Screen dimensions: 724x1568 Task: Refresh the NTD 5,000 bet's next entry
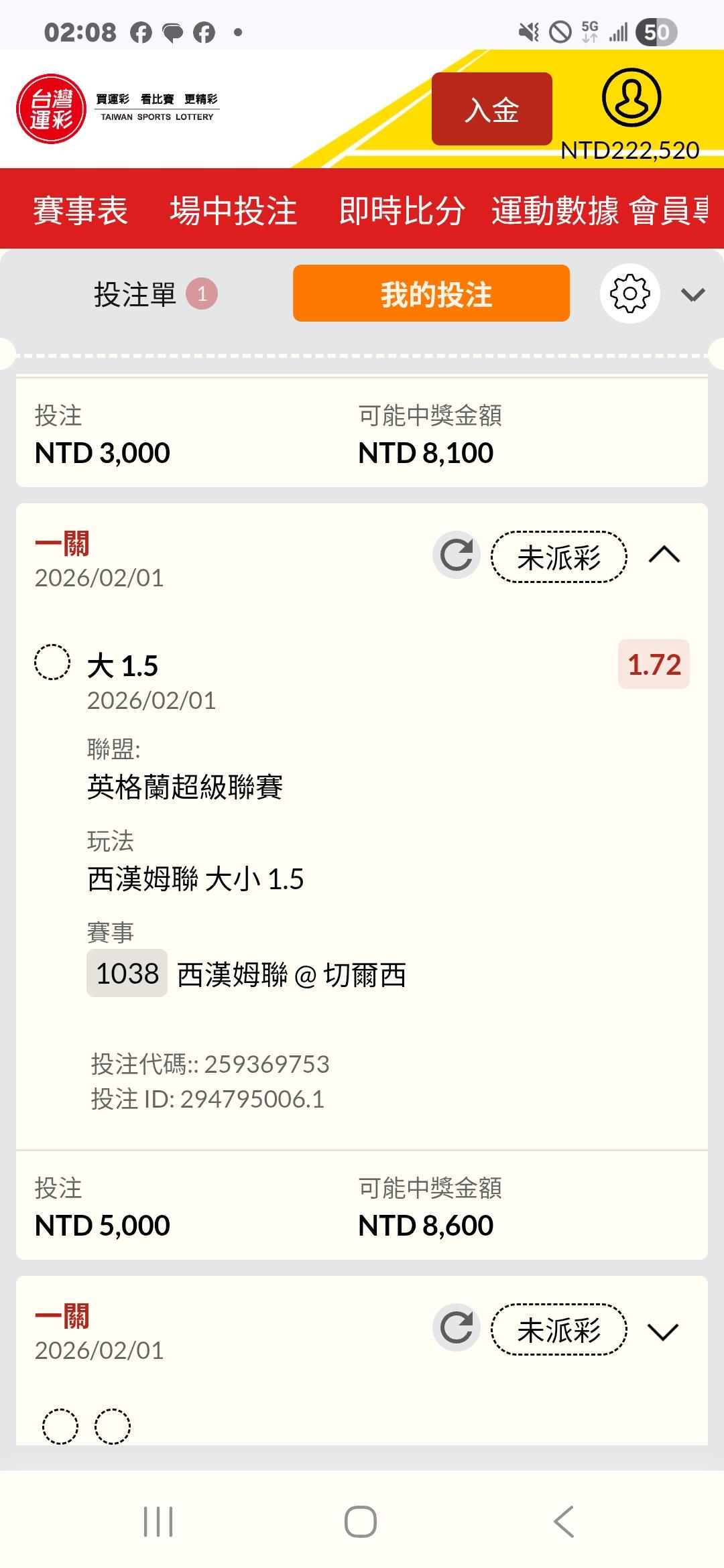(x=457, y=1327)
